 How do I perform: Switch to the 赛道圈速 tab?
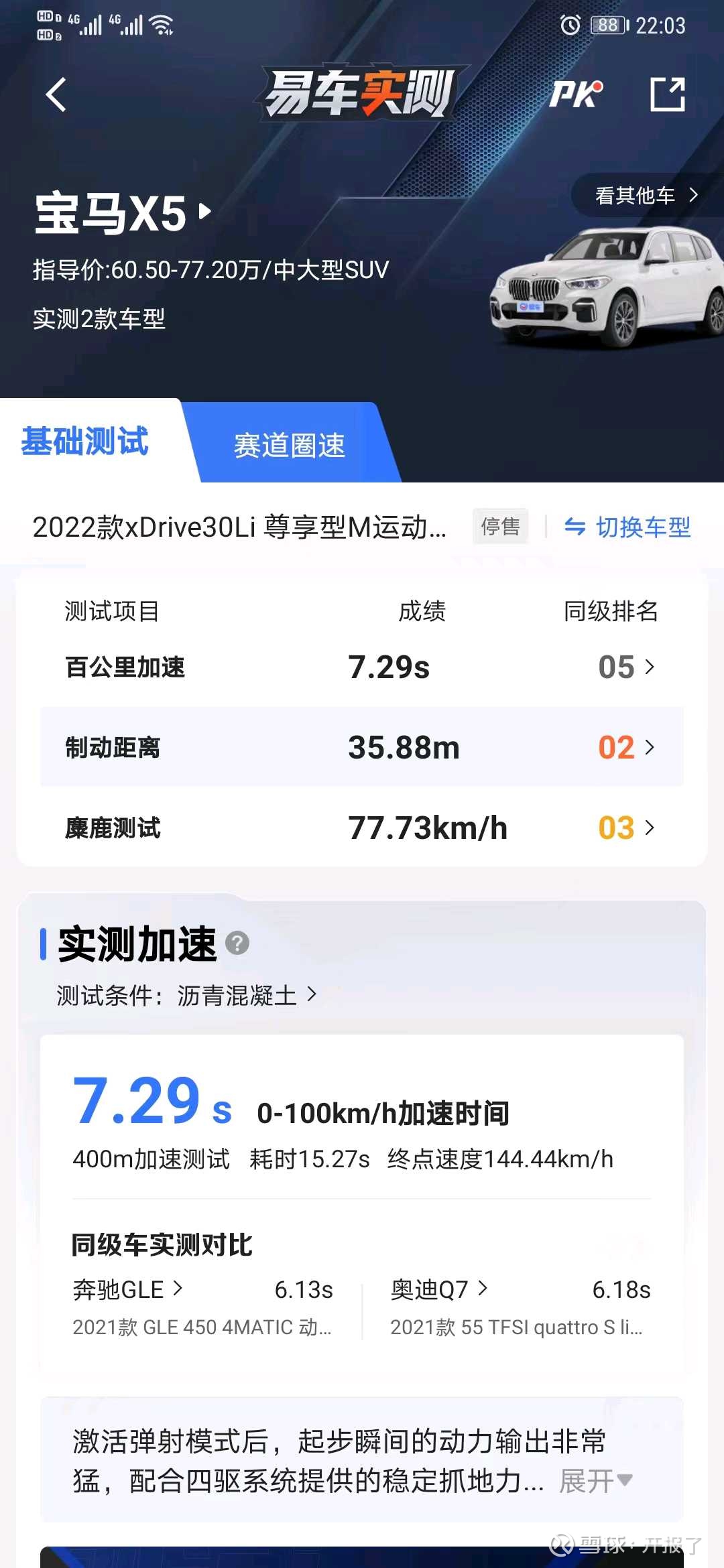coord(290,444)
